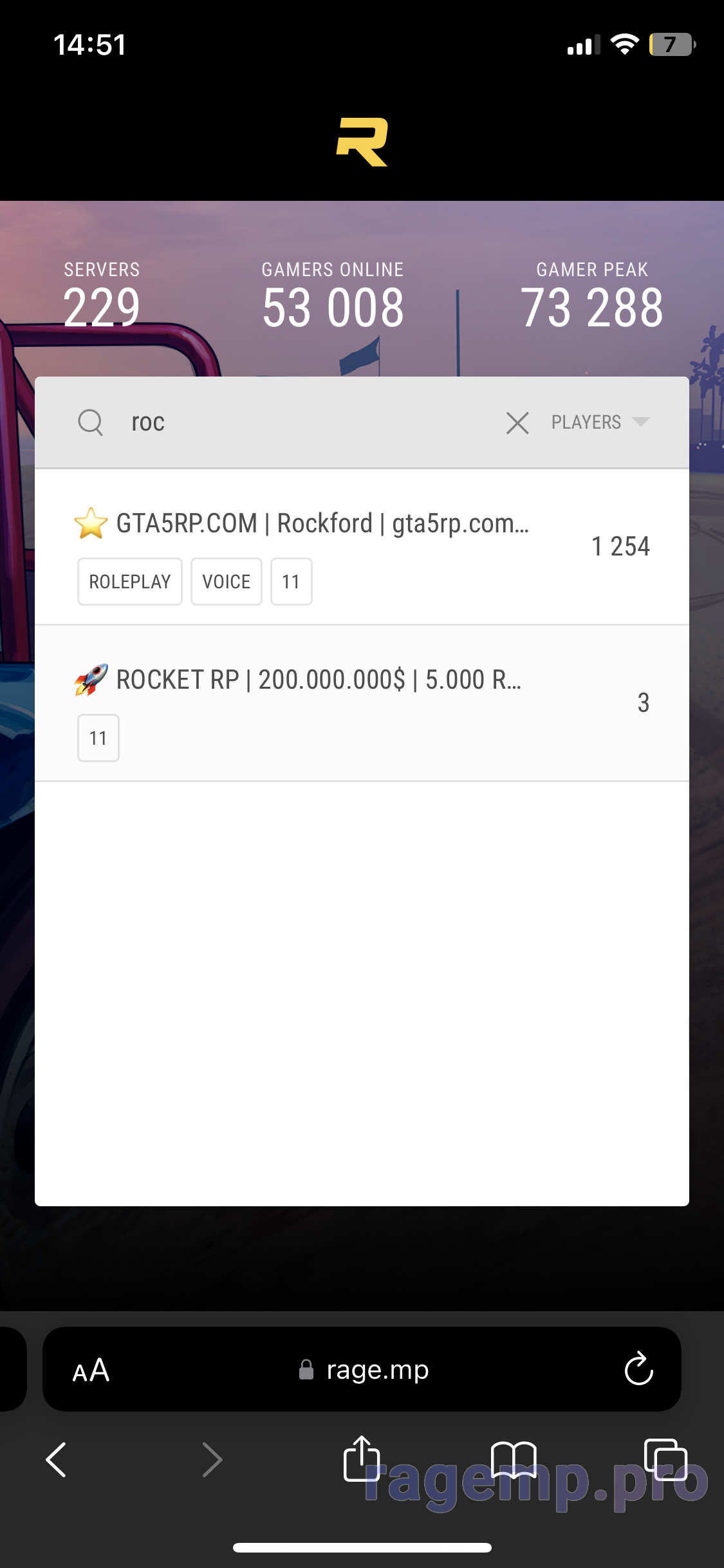The height and width of the screenshot is (1568, 724).
Task: Tap the rage.mp address bar
Action: (364, 1370)
